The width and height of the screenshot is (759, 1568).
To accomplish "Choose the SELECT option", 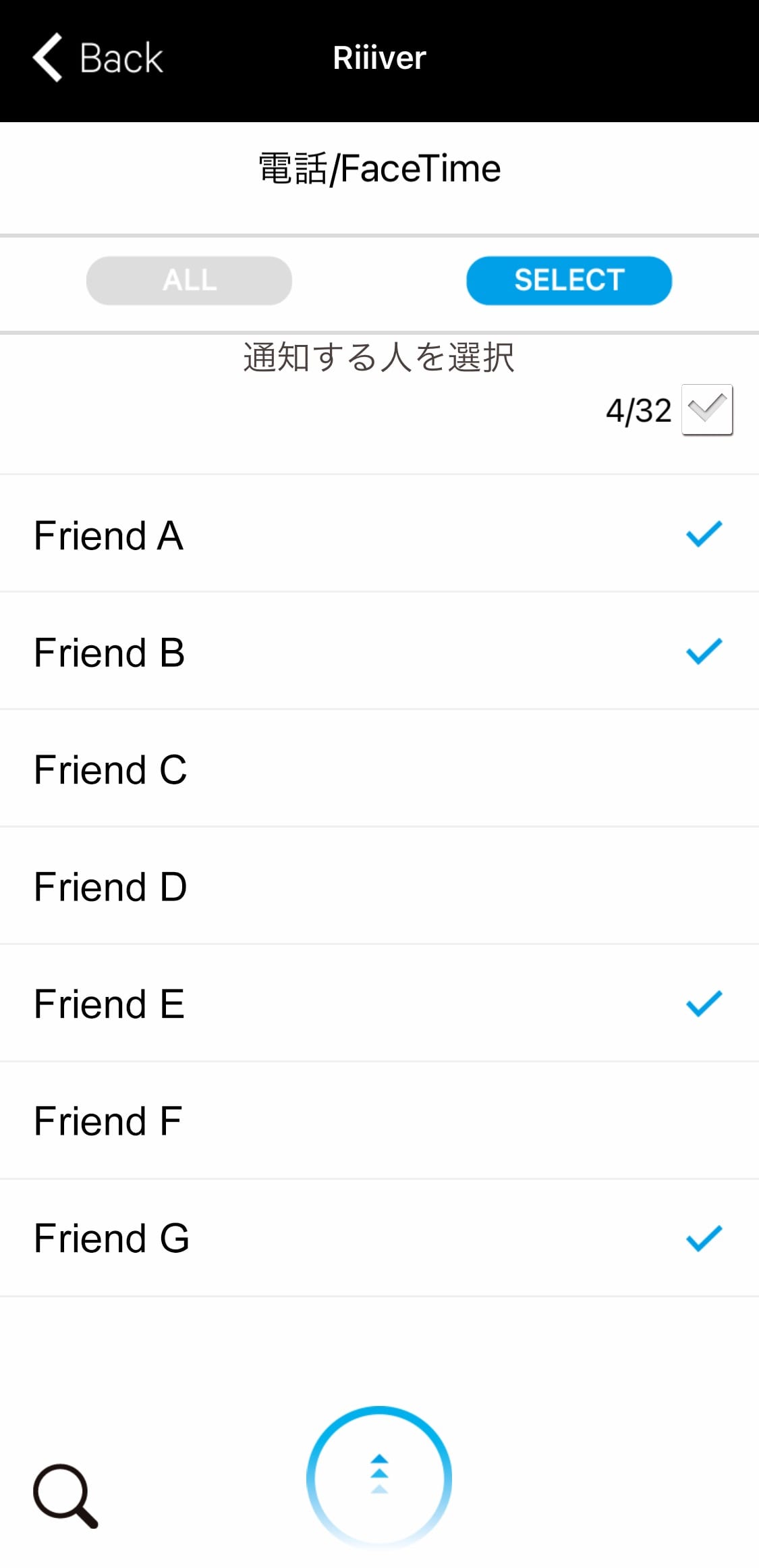I will 569,280.
